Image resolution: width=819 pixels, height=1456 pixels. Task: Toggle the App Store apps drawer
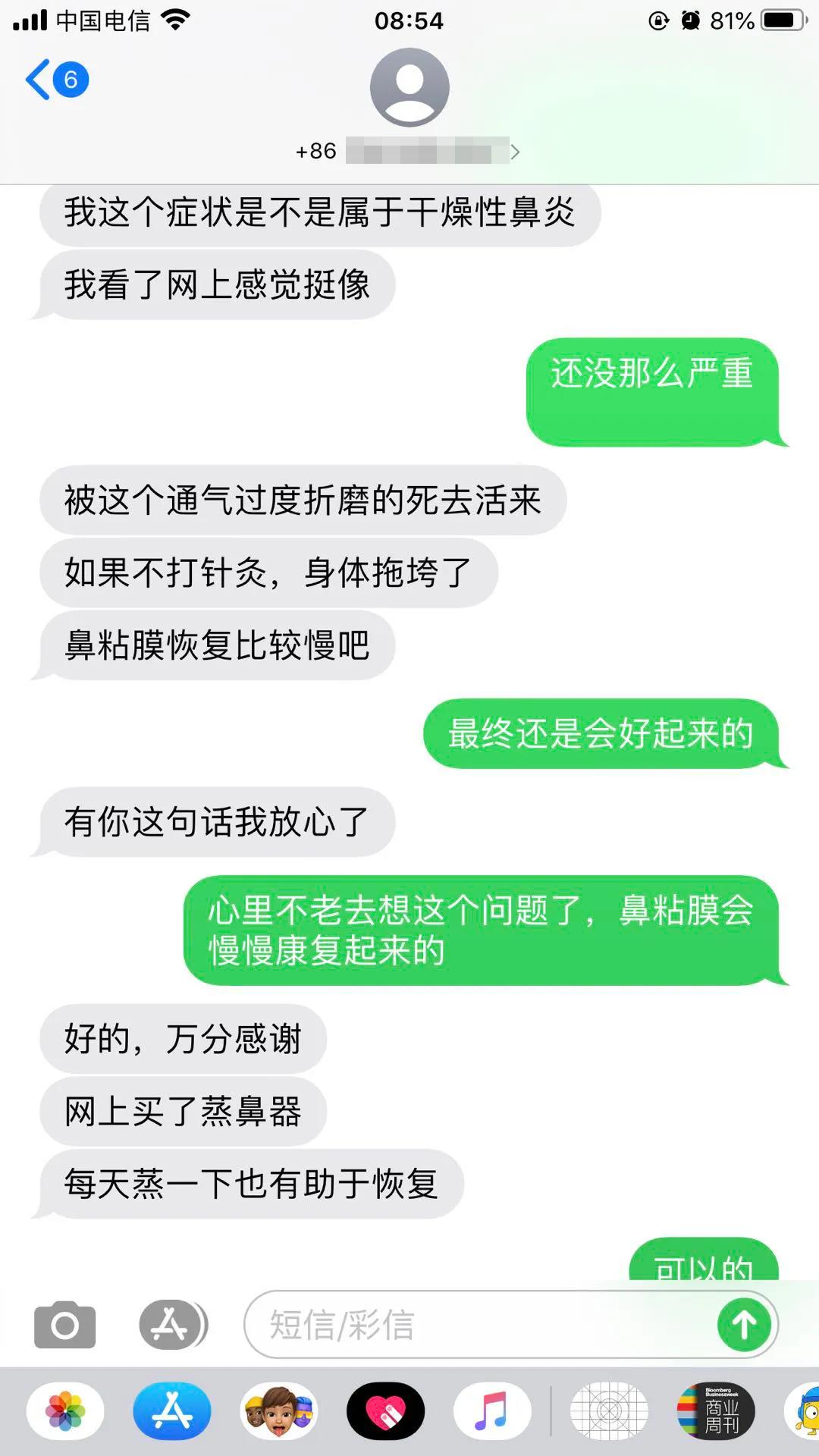[172, 1325]
